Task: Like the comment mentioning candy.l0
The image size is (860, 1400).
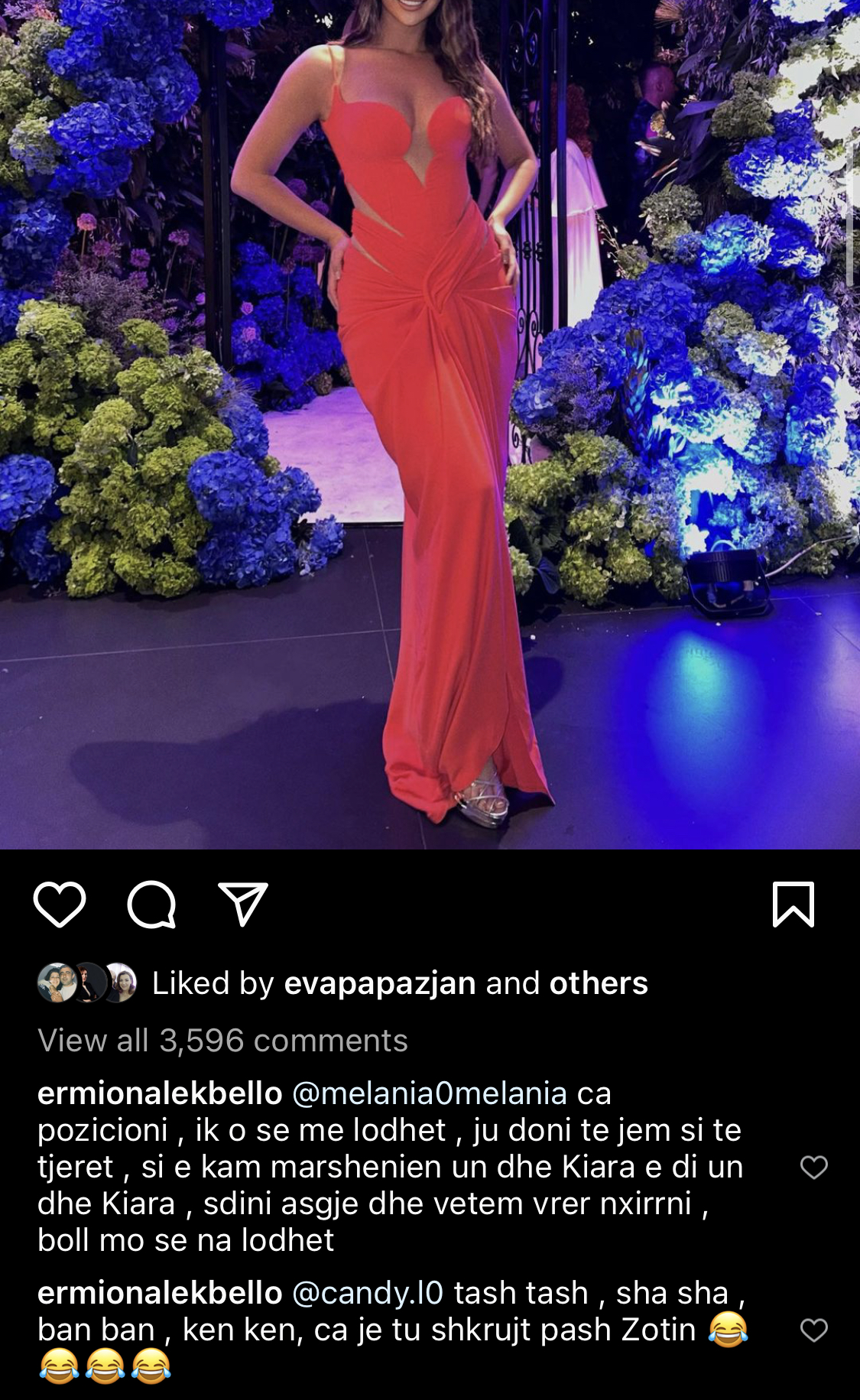Action: (x=813, y=1330)
